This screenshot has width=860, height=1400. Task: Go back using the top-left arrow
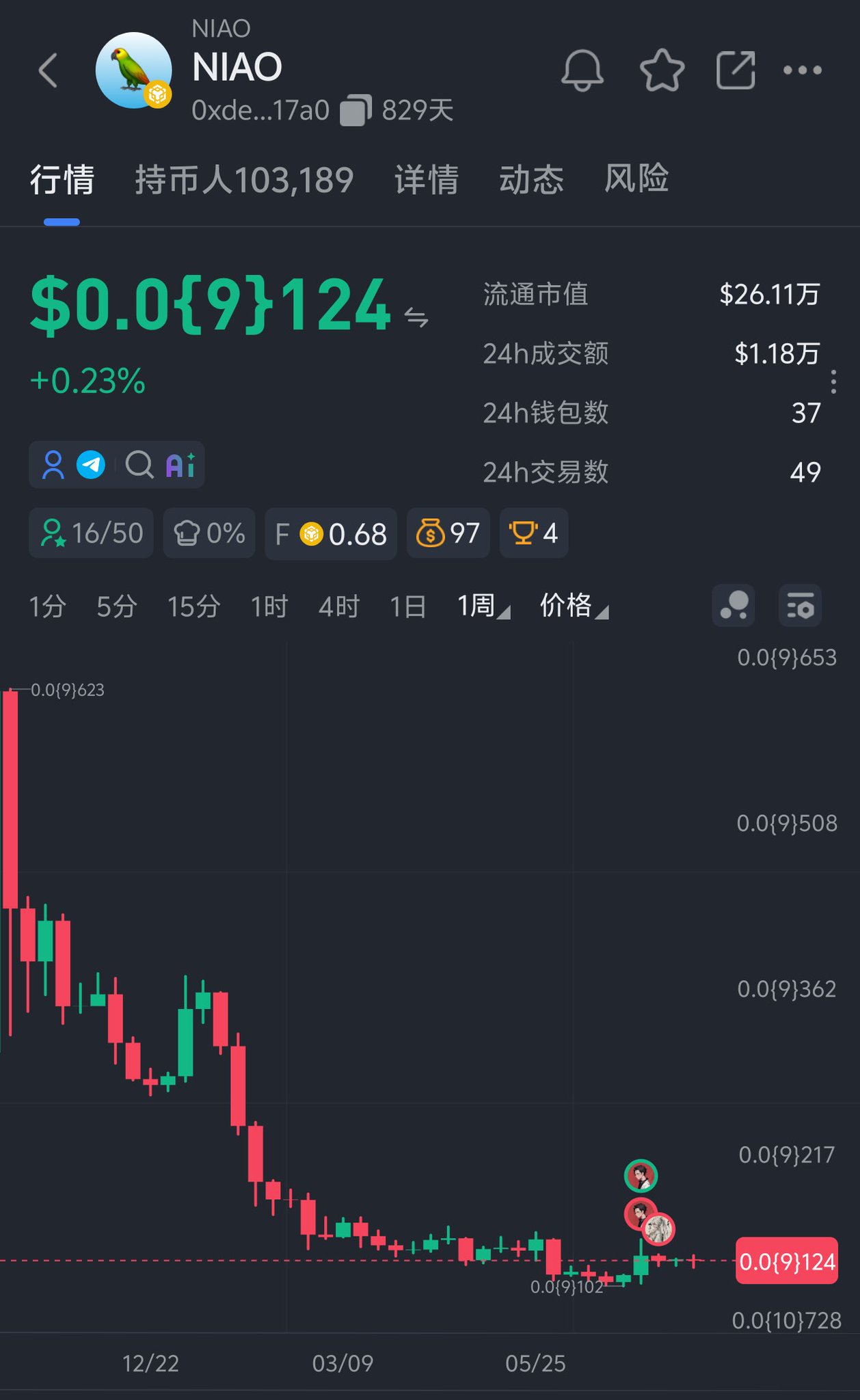pos(48,70)
